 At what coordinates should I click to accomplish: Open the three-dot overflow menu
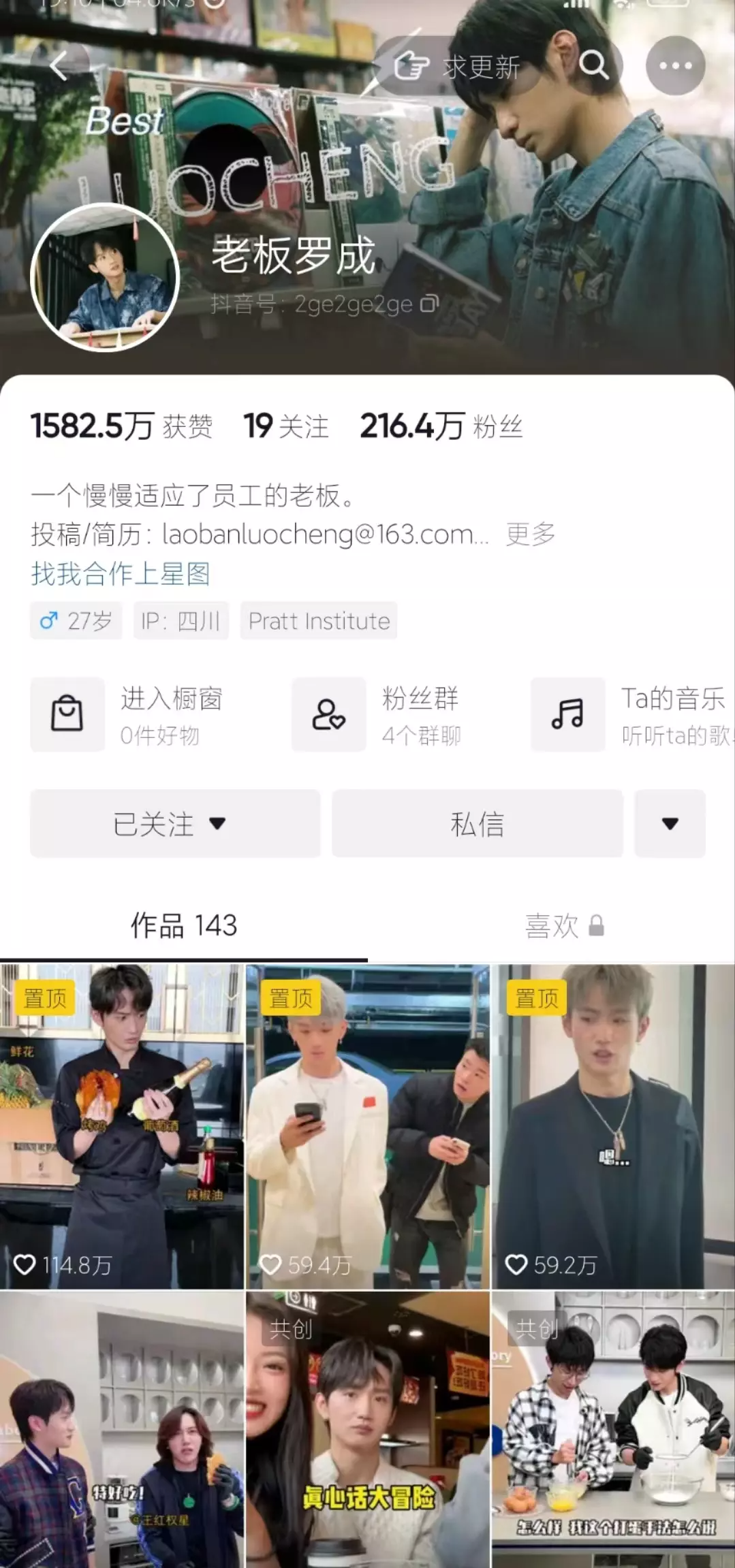click(x=675, y=66)
